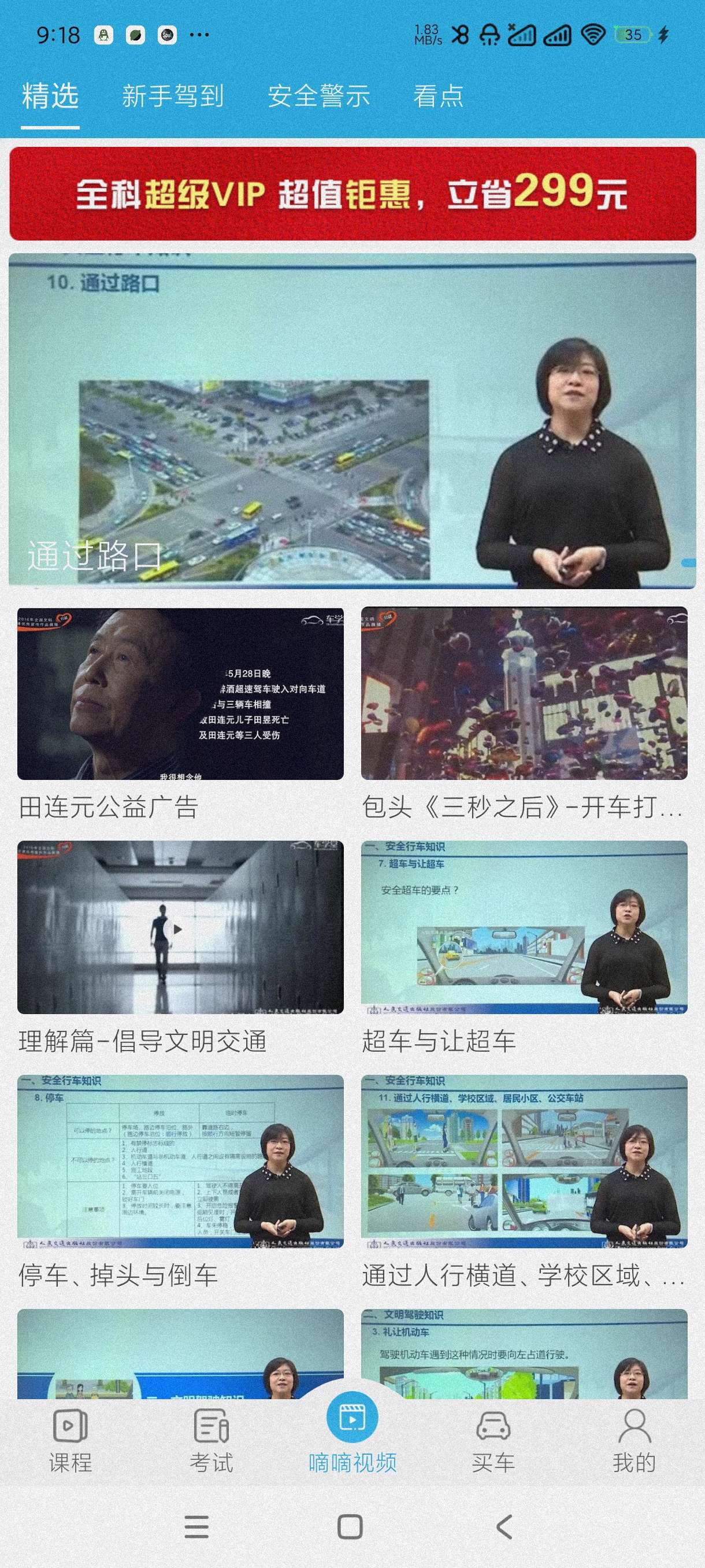Switch to the 新手驾到 tab

click(173, 96)
